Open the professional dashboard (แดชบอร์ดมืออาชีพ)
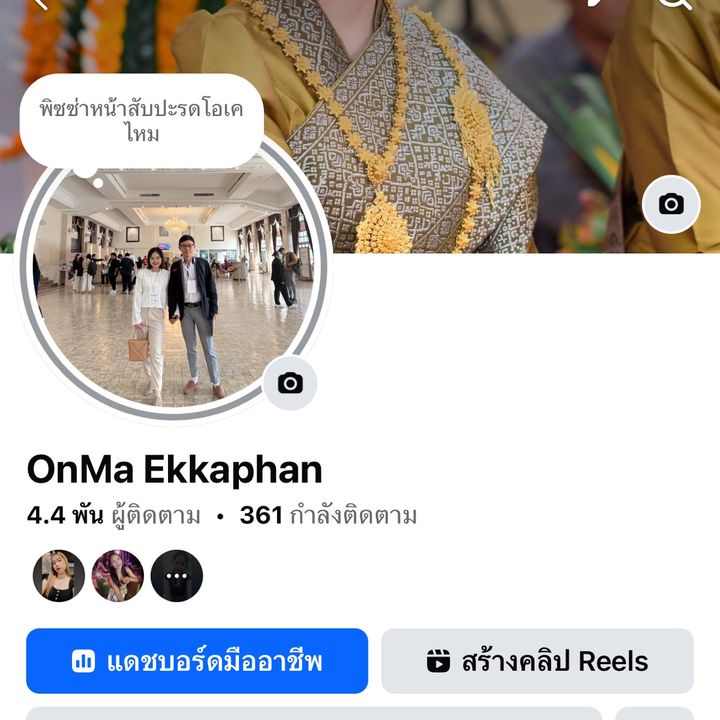 click(x=197, y=661)
